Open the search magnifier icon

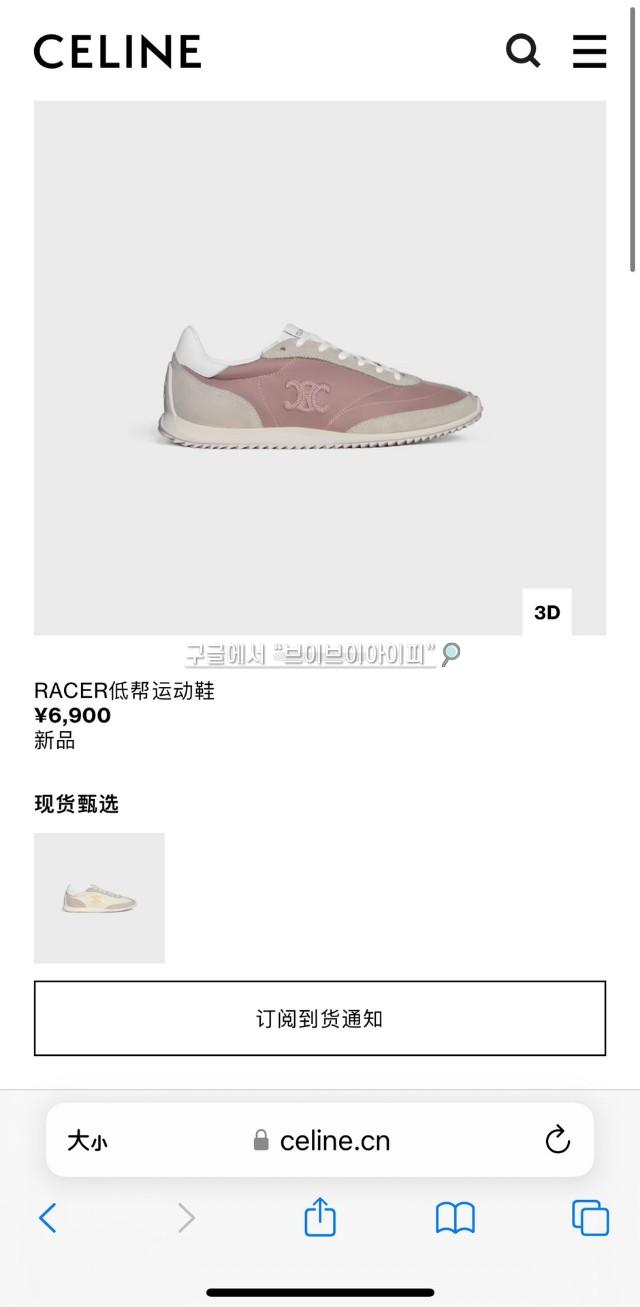coord(522,50)
